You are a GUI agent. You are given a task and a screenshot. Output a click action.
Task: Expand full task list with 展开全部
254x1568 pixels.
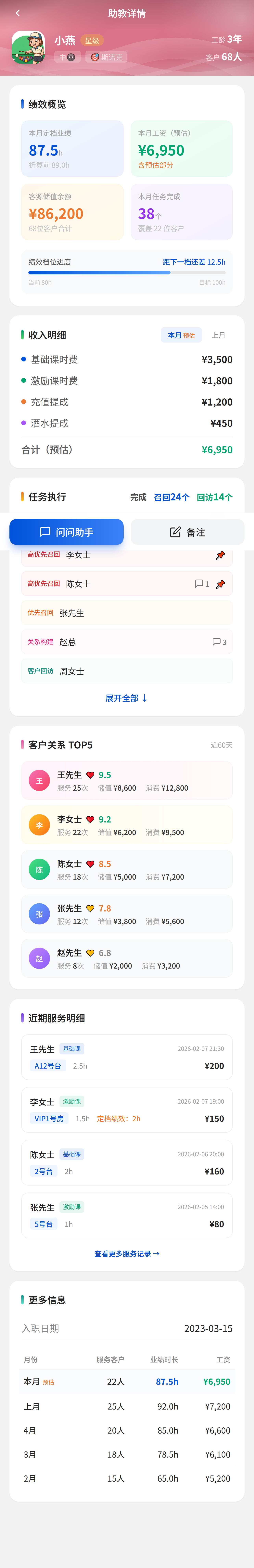[x=127, y=698]
